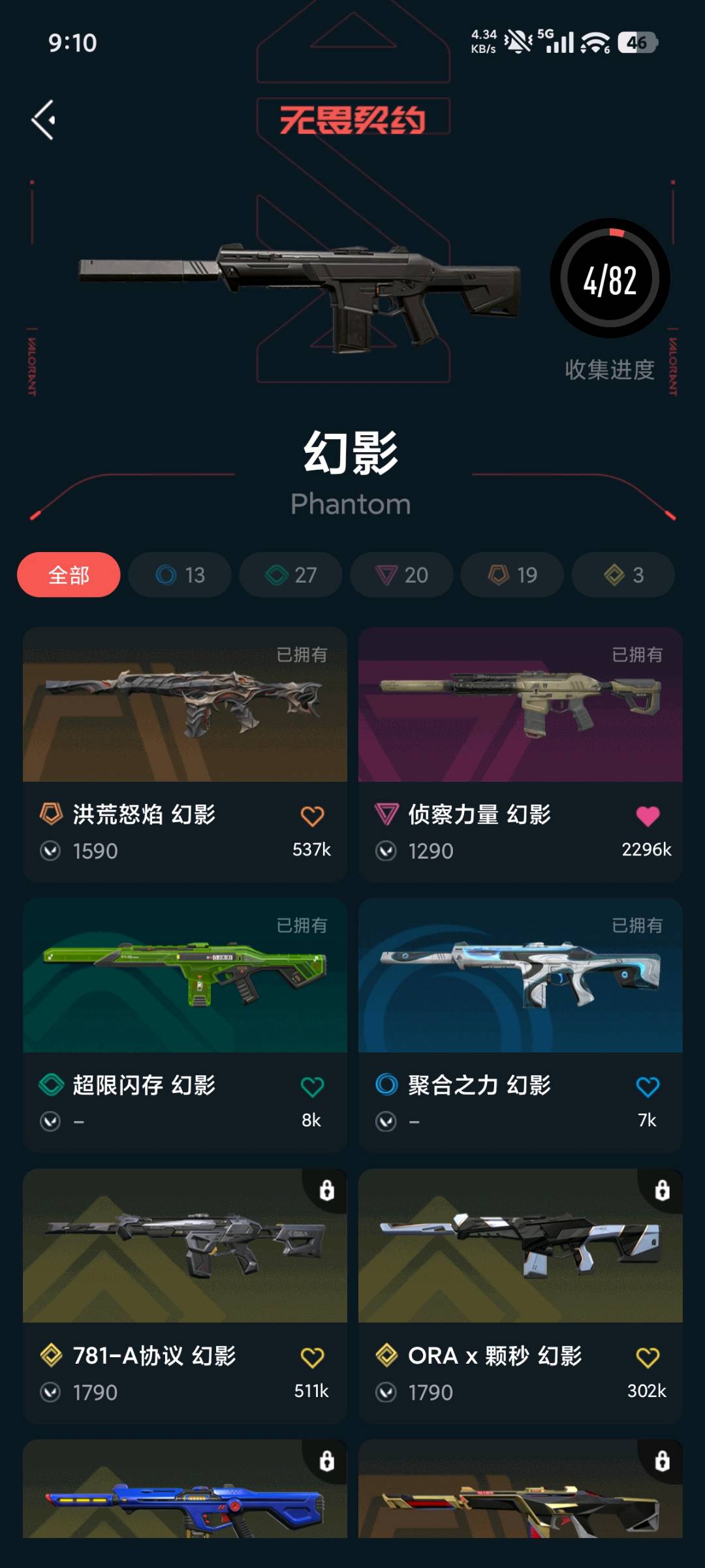Filter skins by the orange tier 19

512,575
